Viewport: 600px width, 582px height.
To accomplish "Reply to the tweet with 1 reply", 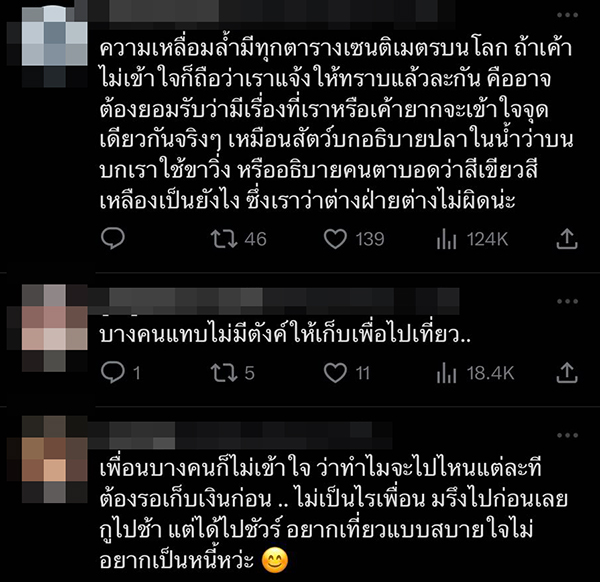I will coord(114,373).
